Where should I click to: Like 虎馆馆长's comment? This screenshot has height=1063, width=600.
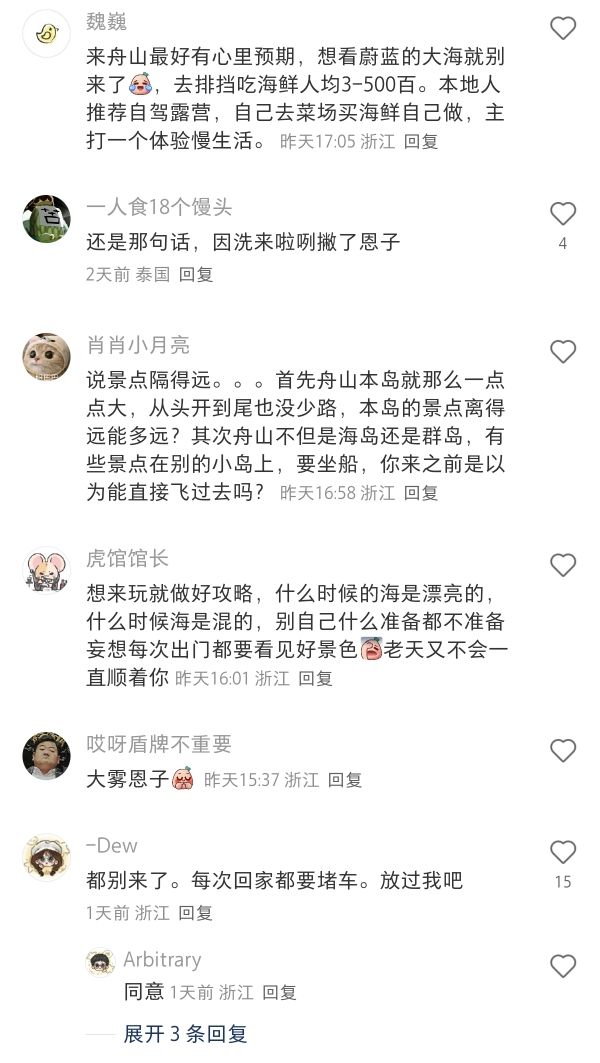(x=563, y=565)
